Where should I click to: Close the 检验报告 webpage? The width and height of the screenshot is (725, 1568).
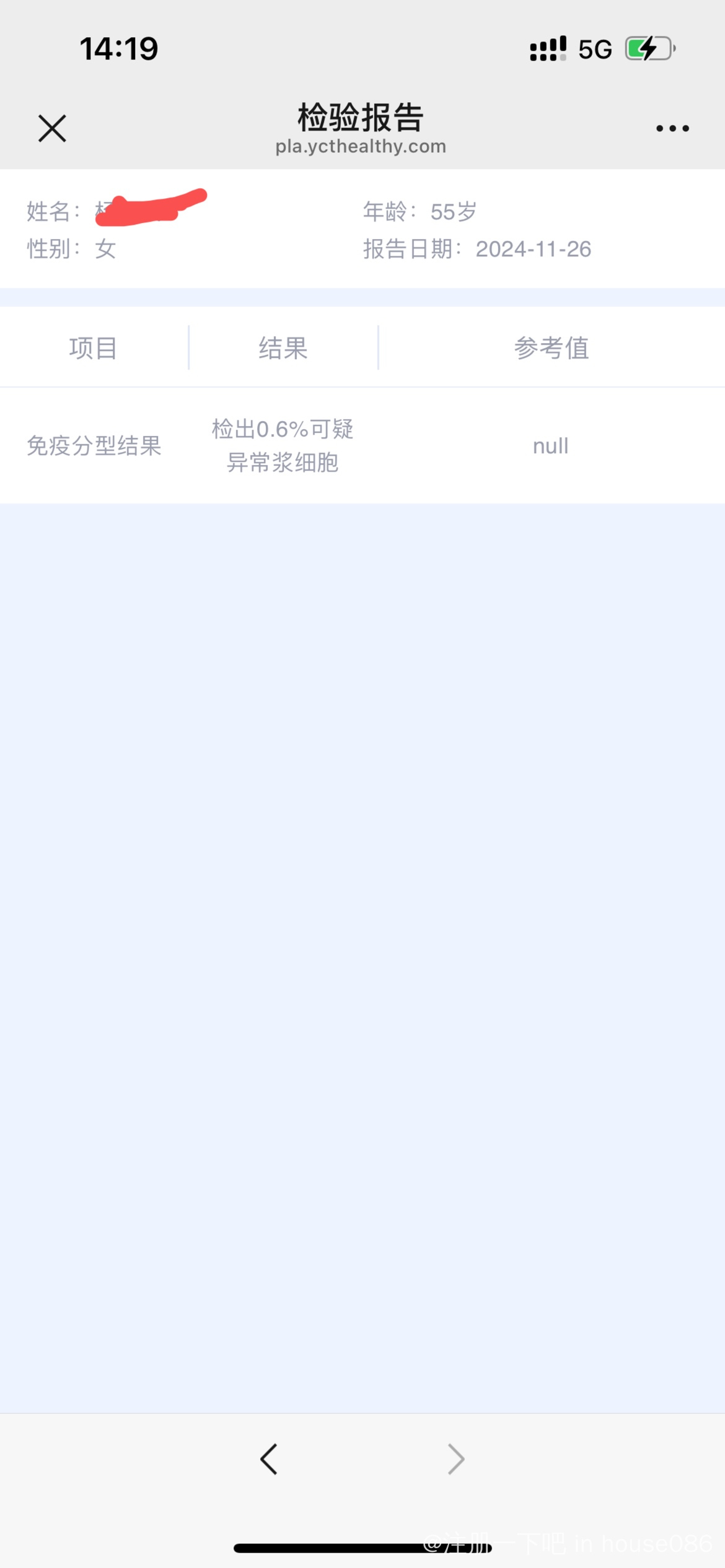pos(52,128)
